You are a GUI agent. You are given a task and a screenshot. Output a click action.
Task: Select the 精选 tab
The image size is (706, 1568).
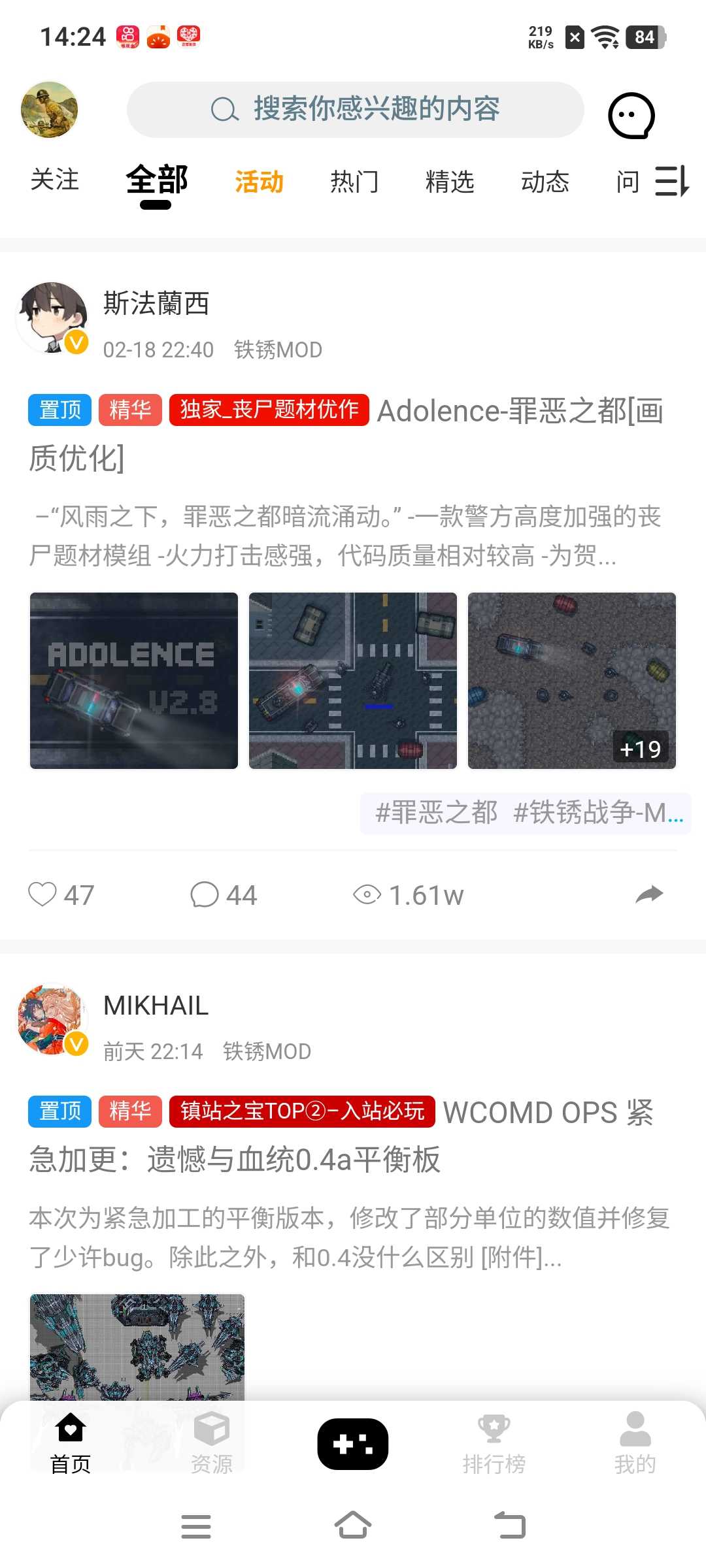450,182
